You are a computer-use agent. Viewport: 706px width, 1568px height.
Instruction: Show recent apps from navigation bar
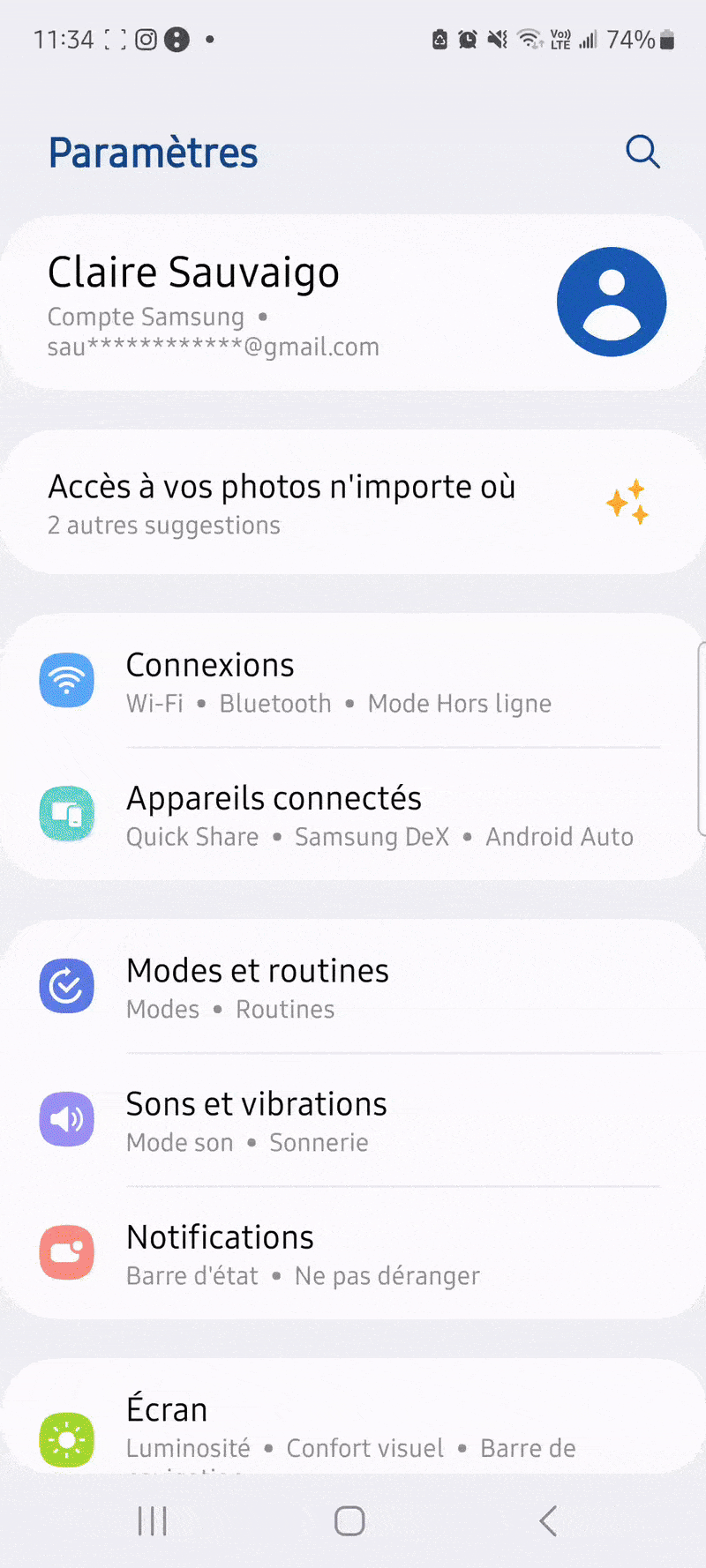pyautogui.click(x=153, y=1521)
